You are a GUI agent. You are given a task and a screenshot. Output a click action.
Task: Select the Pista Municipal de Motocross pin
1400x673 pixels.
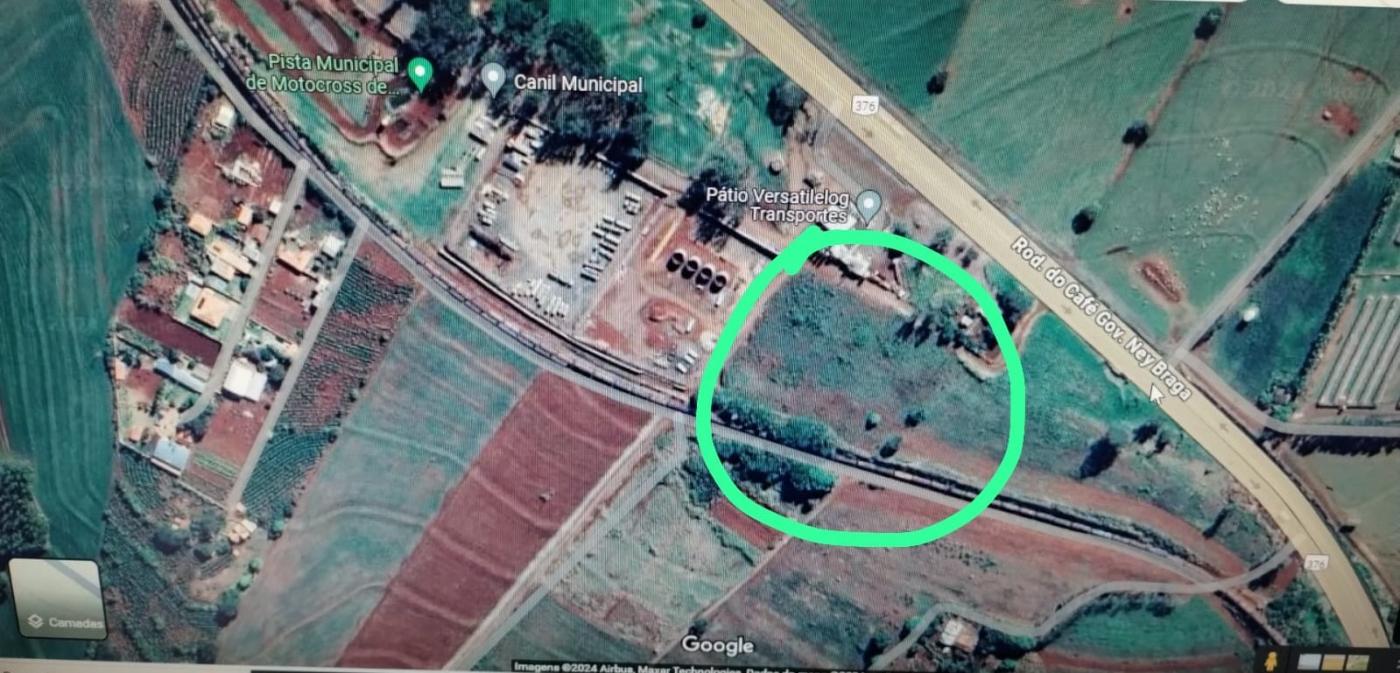tap(420, 73)
